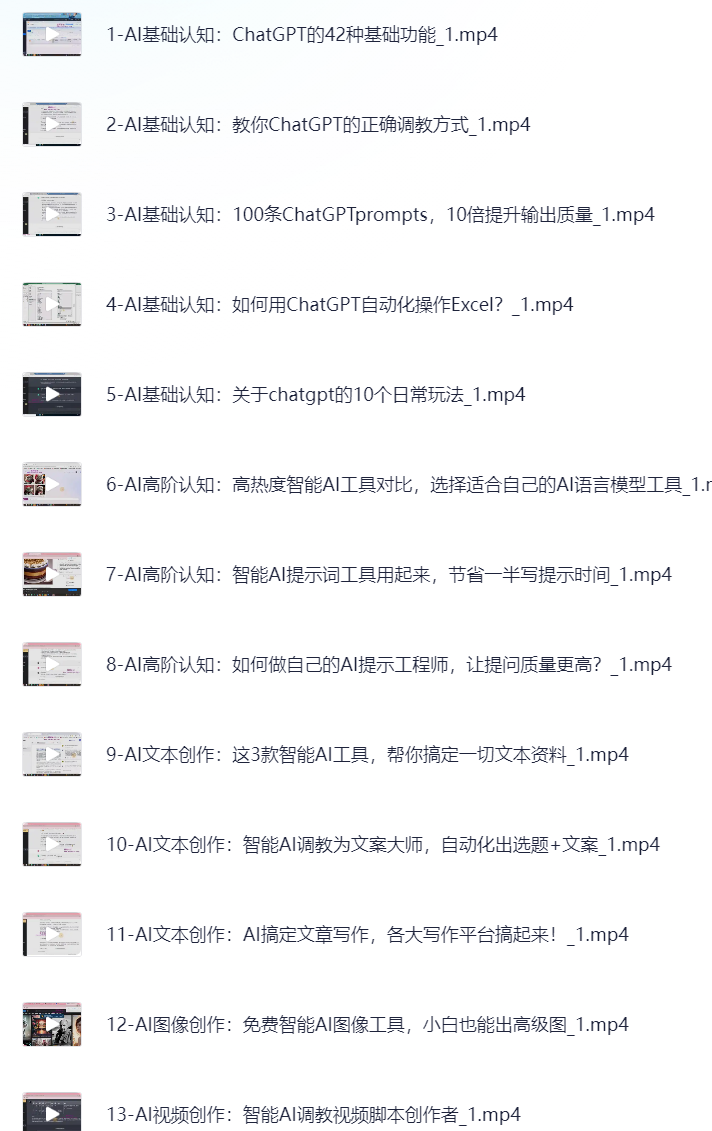Viewport: 712px width, 1131px height.
Task: Play video 10 智能AI调教为文案大师
Action: click(x=52, y=845)
